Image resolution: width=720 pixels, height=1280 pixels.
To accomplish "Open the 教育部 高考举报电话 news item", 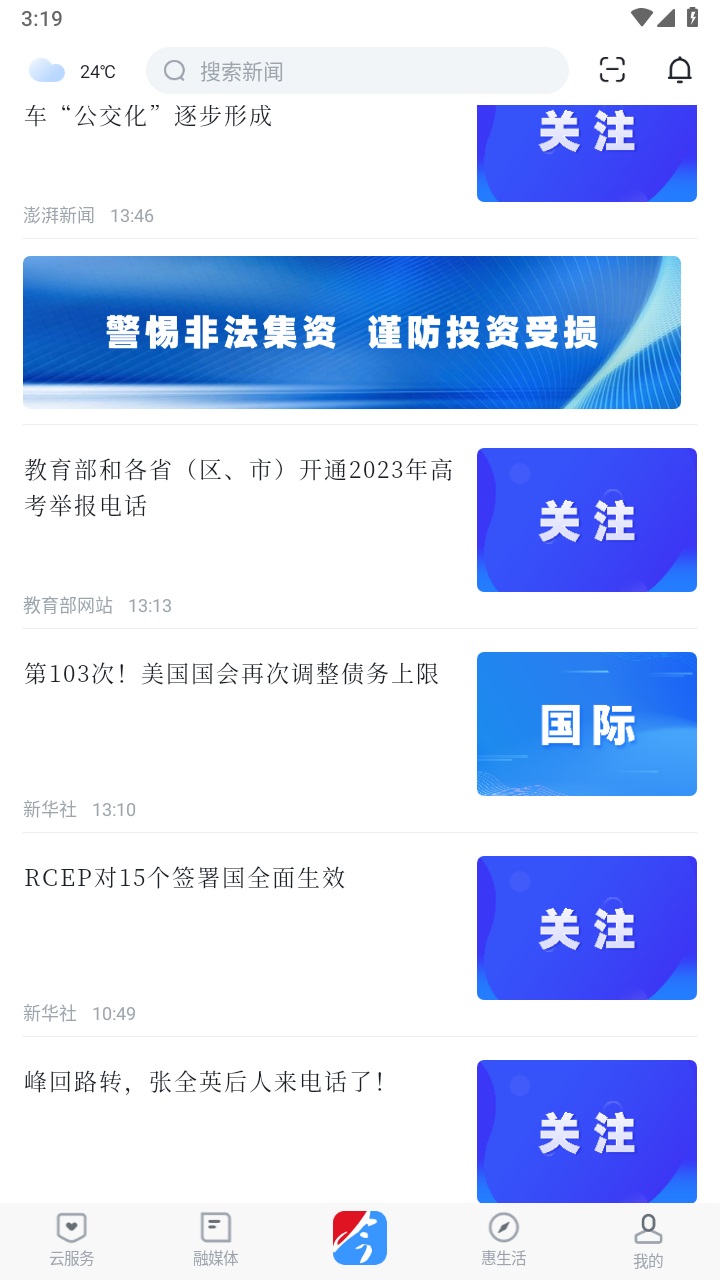I will click(x=237, y=488).
